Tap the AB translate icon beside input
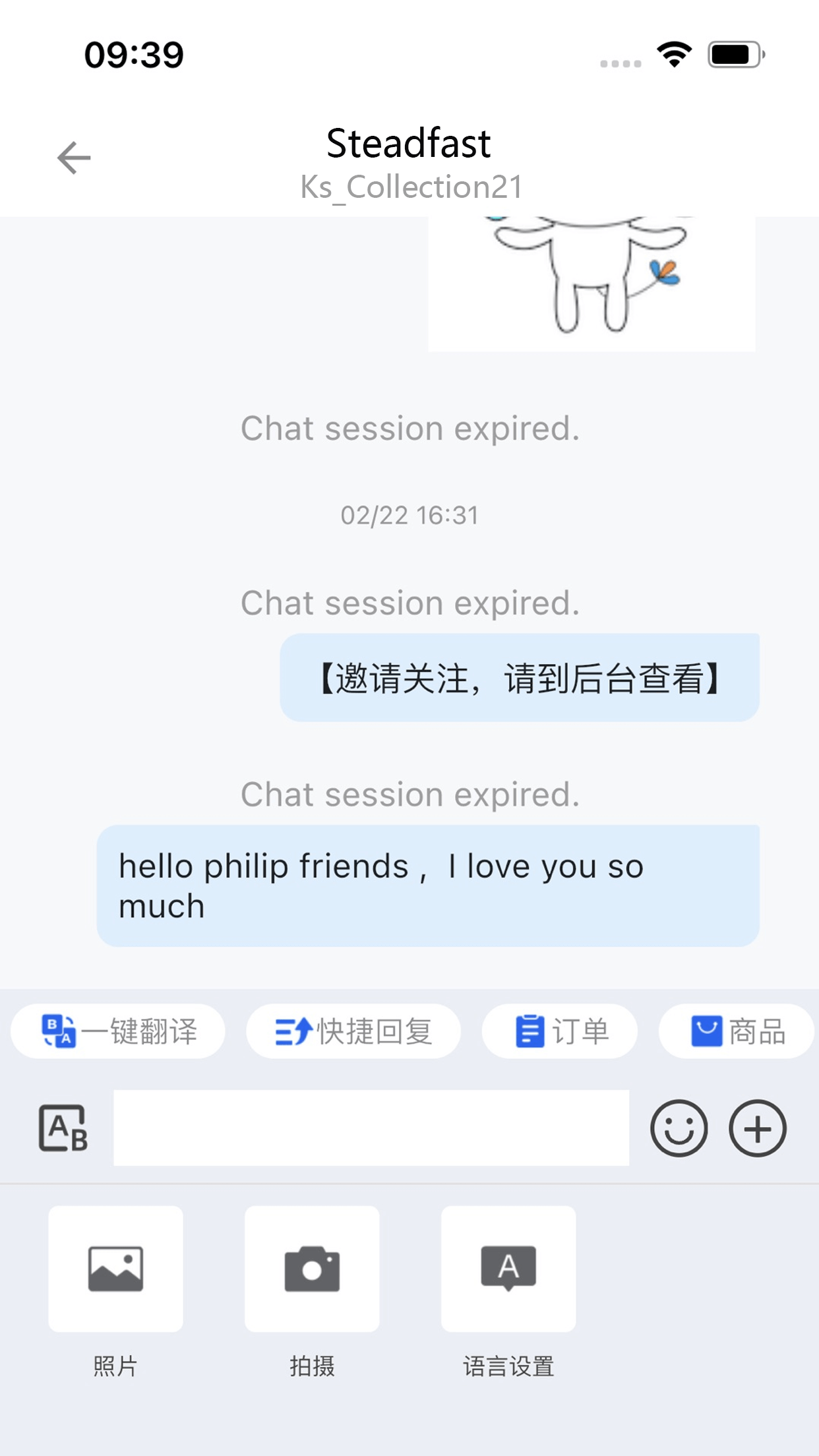 [x=63, y=1128]
